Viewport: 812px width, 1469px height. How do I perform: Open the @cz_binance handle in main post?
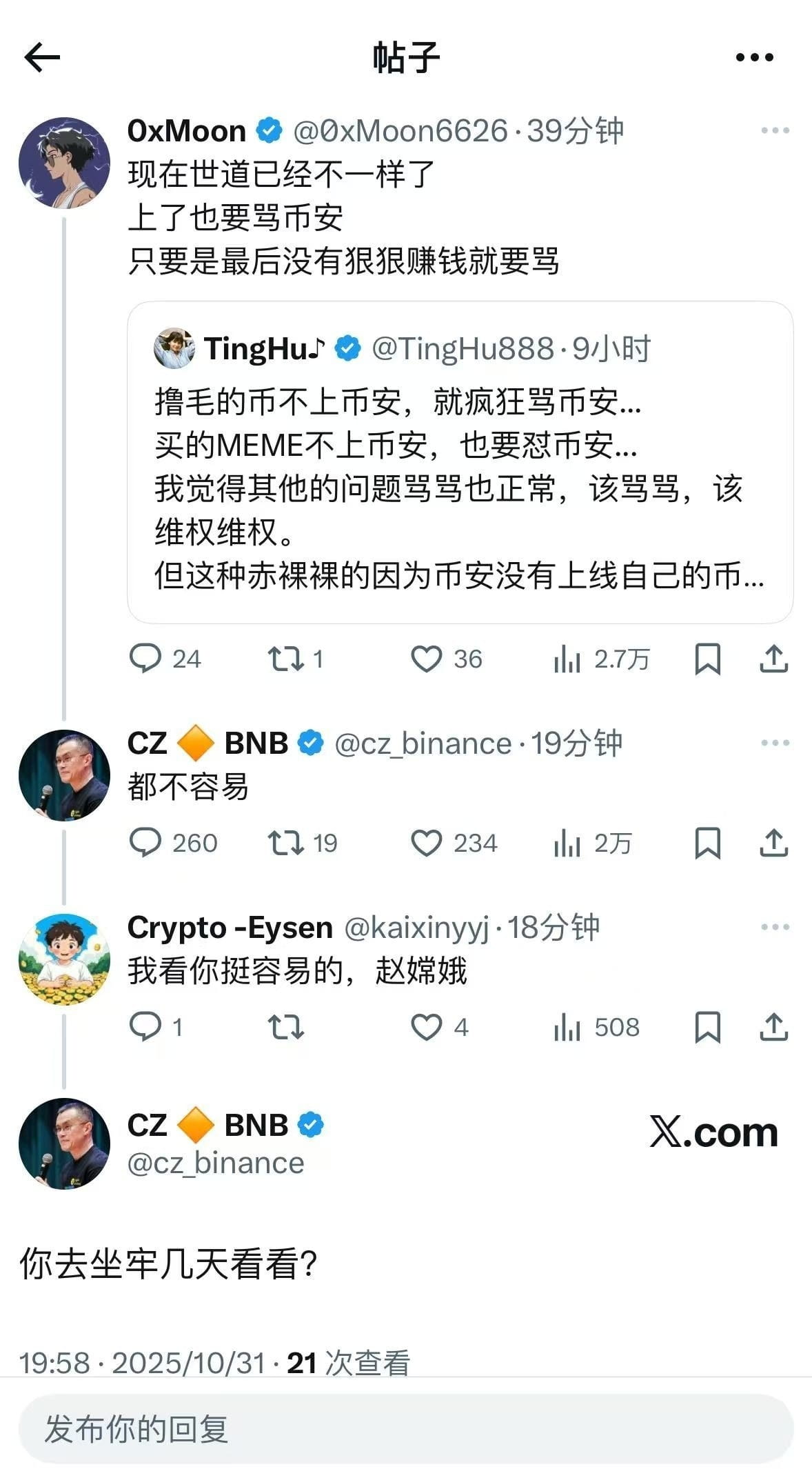click(216, 1163)
